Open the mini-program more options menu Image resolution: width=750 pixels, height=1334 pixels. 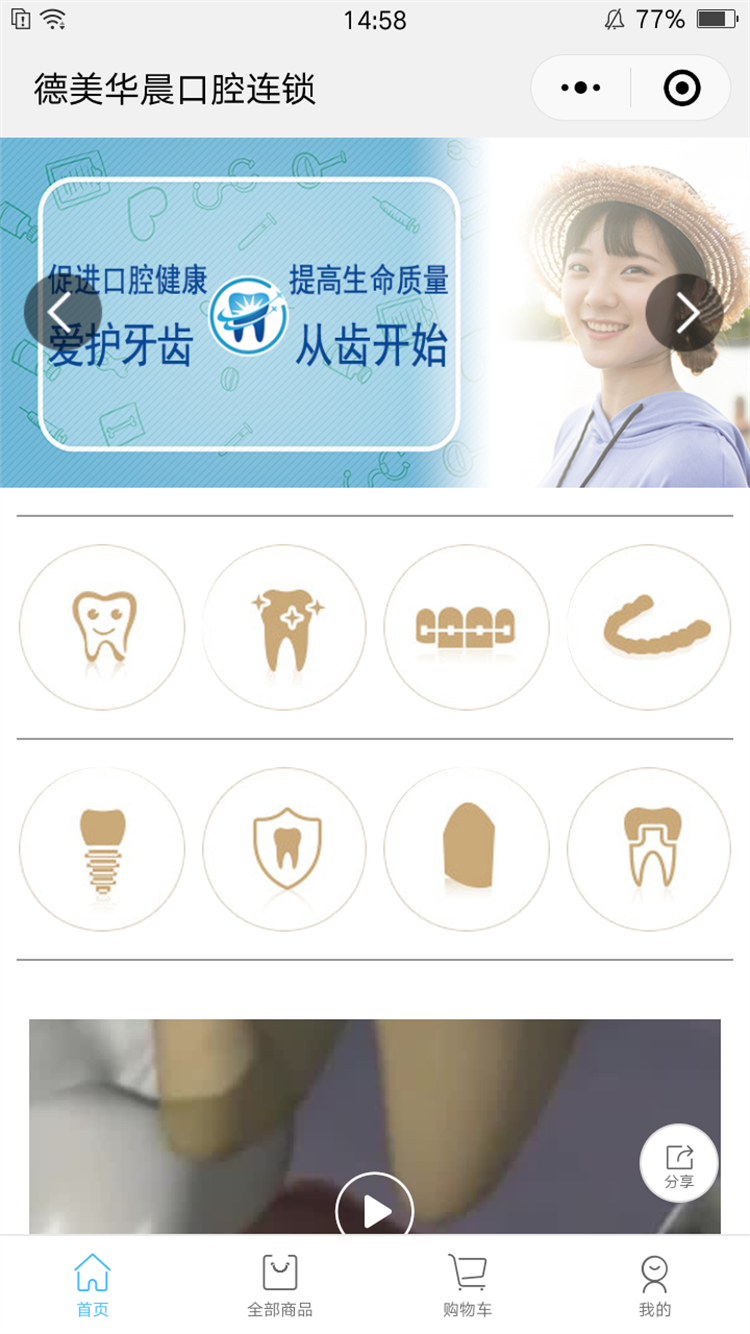(581, 88)
